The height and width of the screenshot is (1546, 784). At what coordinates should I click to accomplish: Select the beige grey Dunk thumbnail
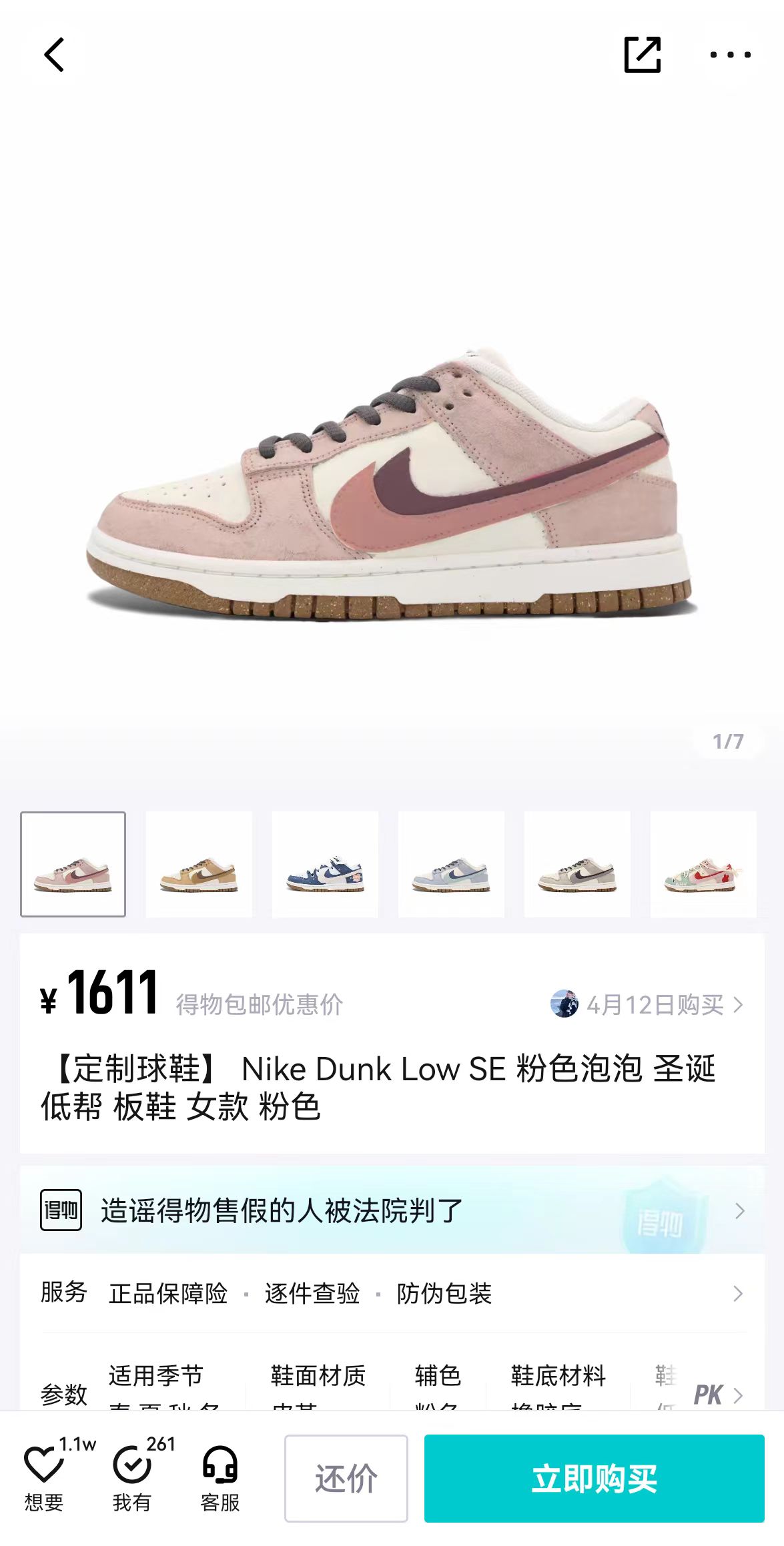pos(577,864)
